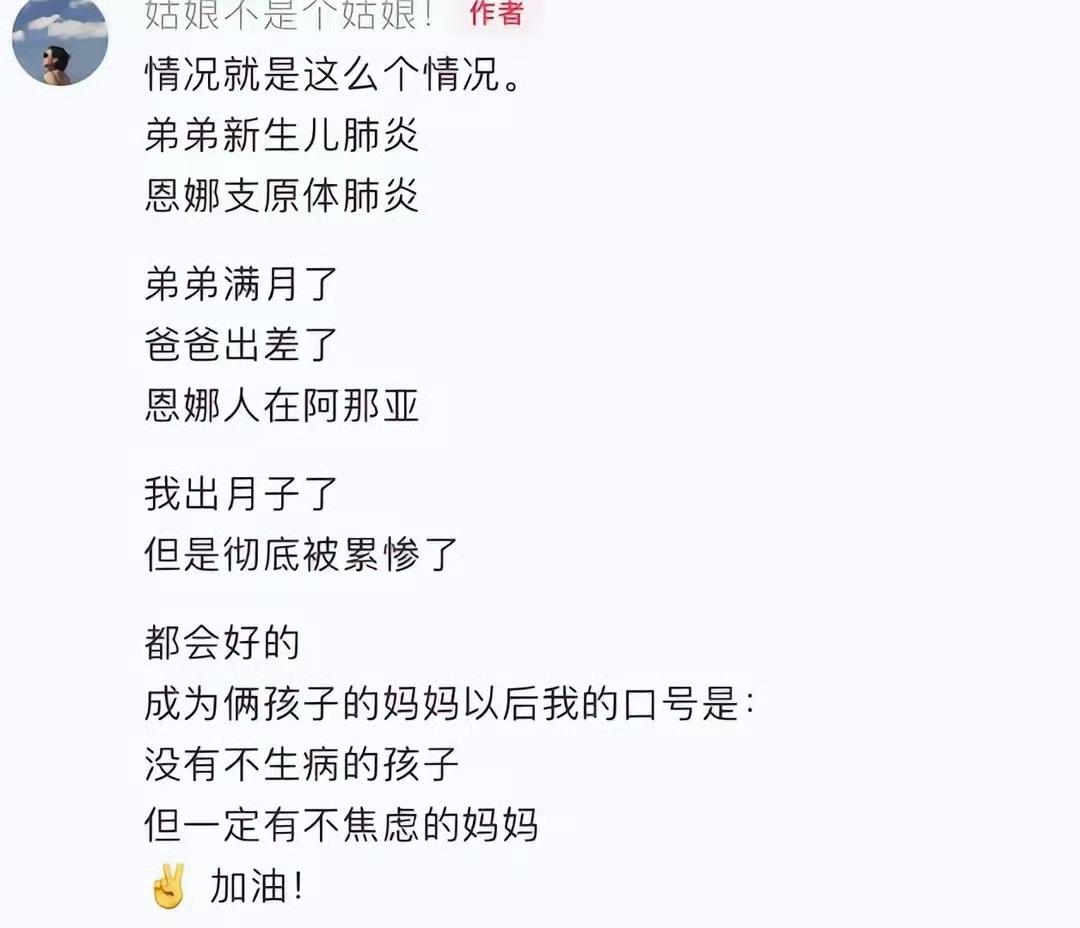Open the commenter's profile avatar
This screenshot has width=1080, height=928.
click(58, 41)
